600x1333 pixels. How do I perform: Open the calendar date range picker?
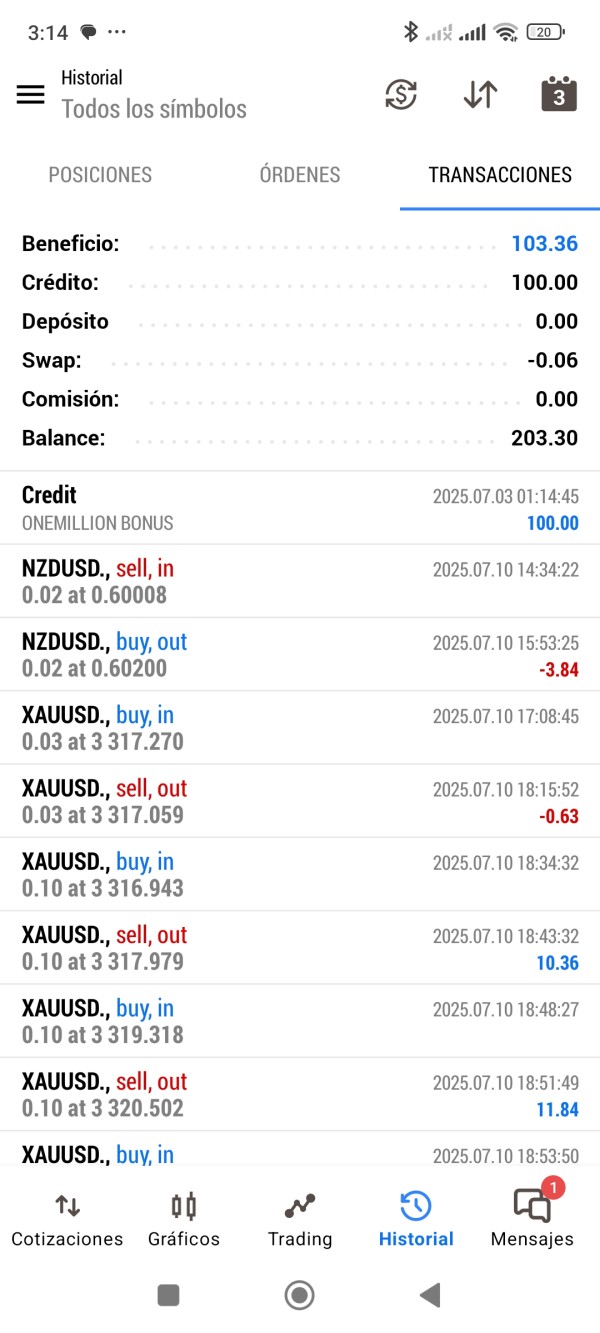[x=559, y=94]
